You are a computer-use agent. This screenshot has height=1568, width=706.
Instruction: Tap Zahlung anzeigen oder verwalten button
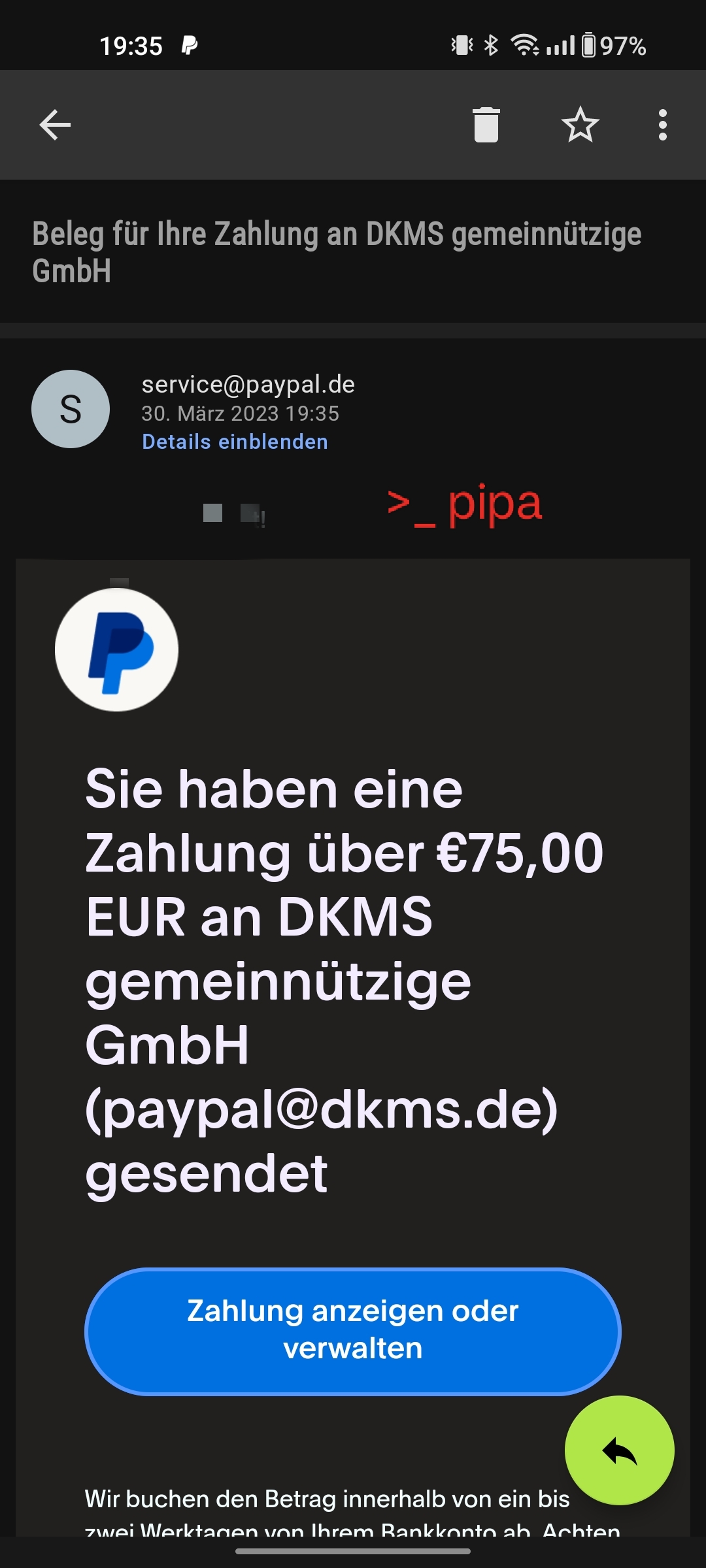353,1330
